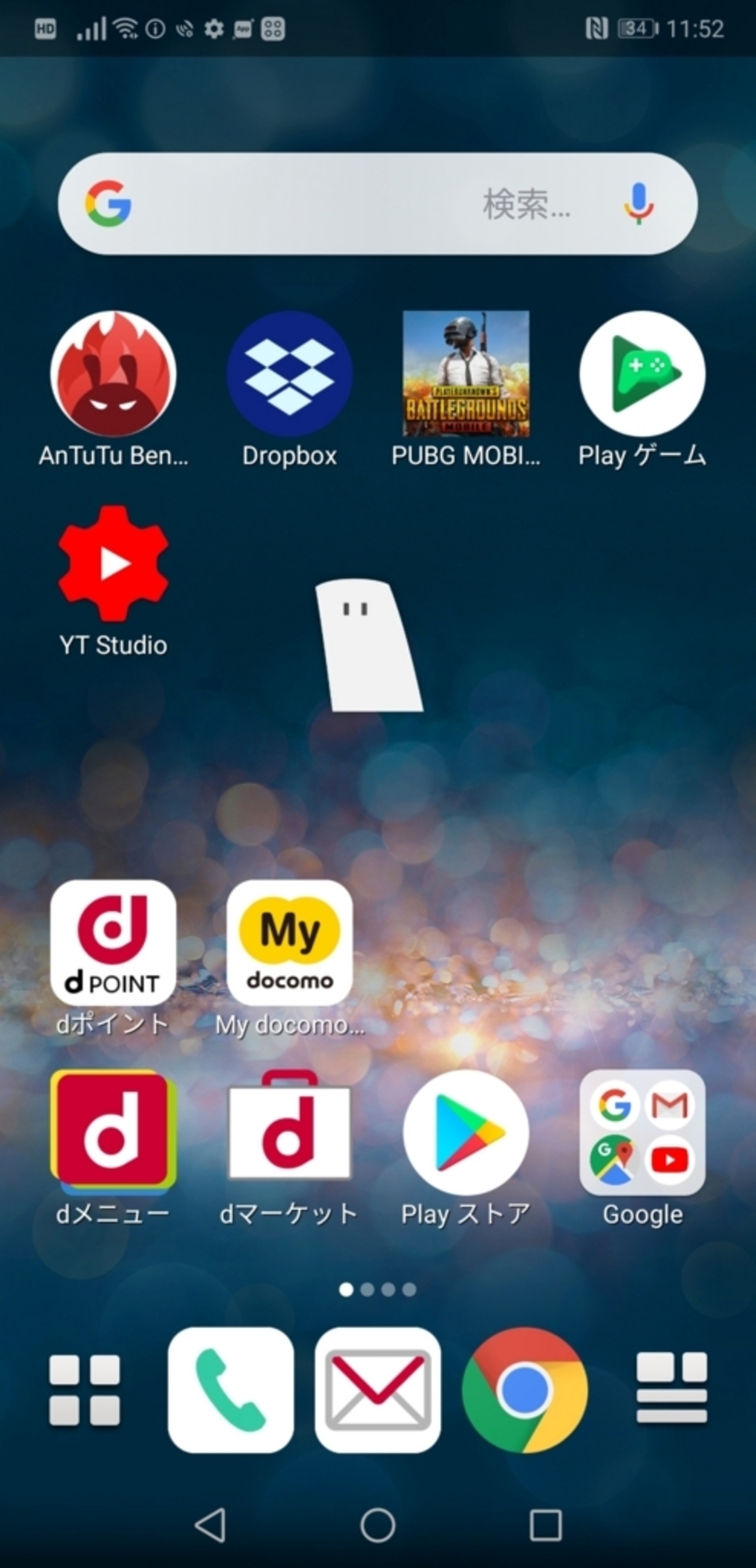756x1568 pixels.
Task: Tap the white ghost character widget
Action: [x=369, y=646]
